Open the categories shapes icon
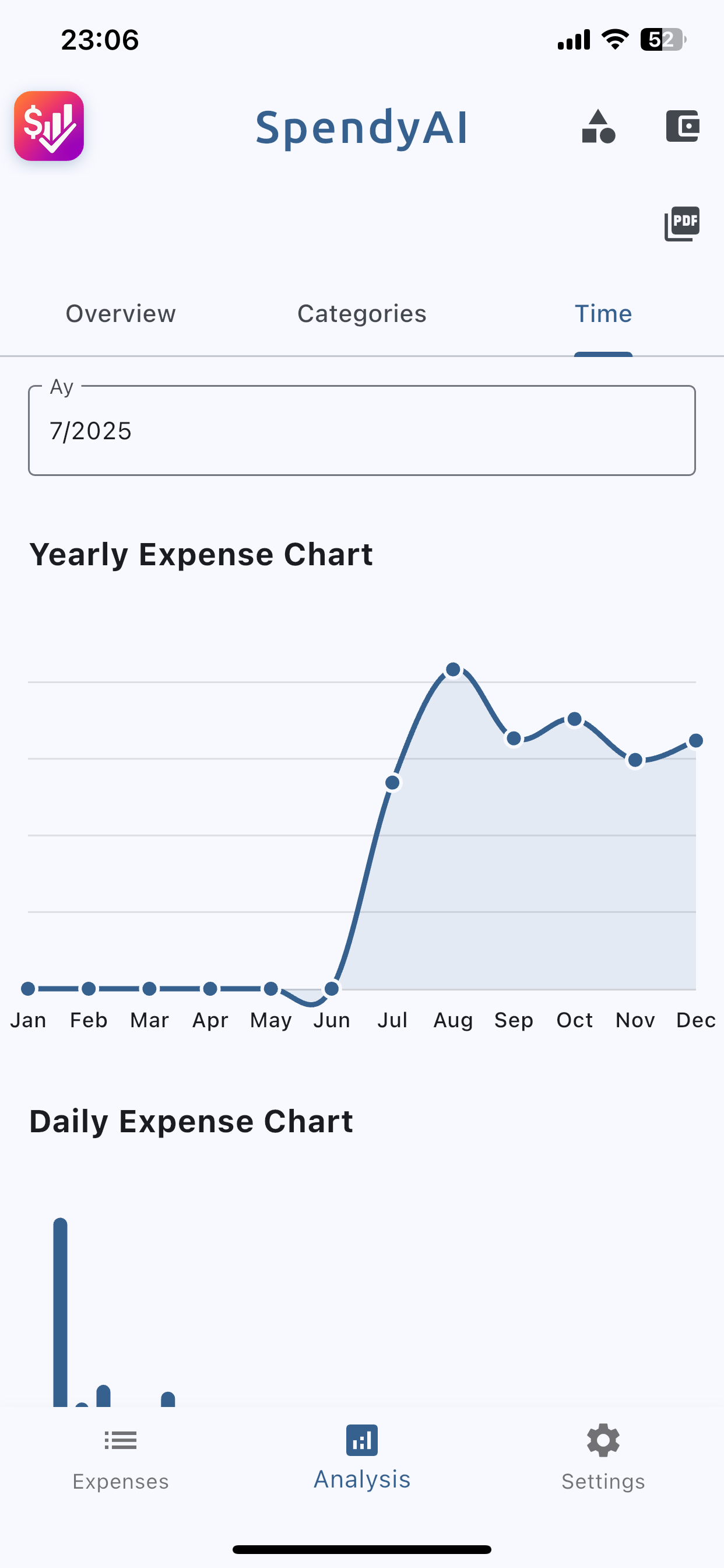 599,127
